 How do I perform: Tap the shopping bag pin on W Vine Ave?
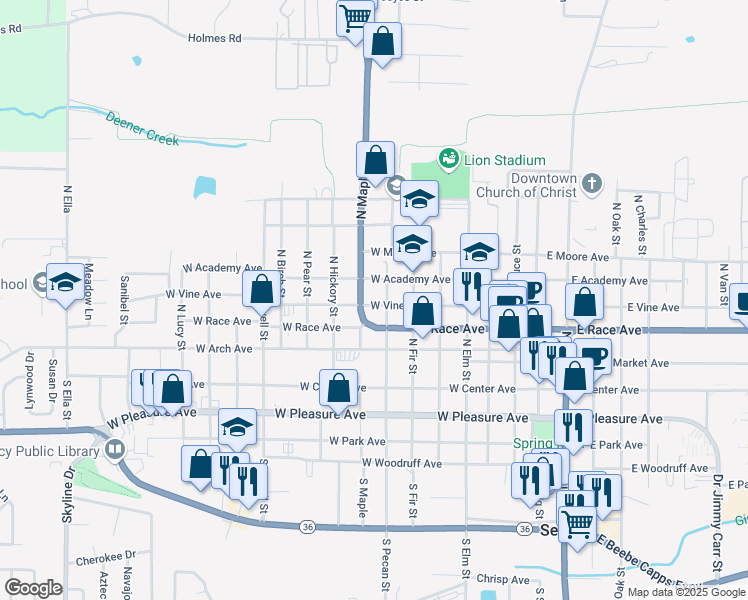pyautogui.click(x=261, y=290)
